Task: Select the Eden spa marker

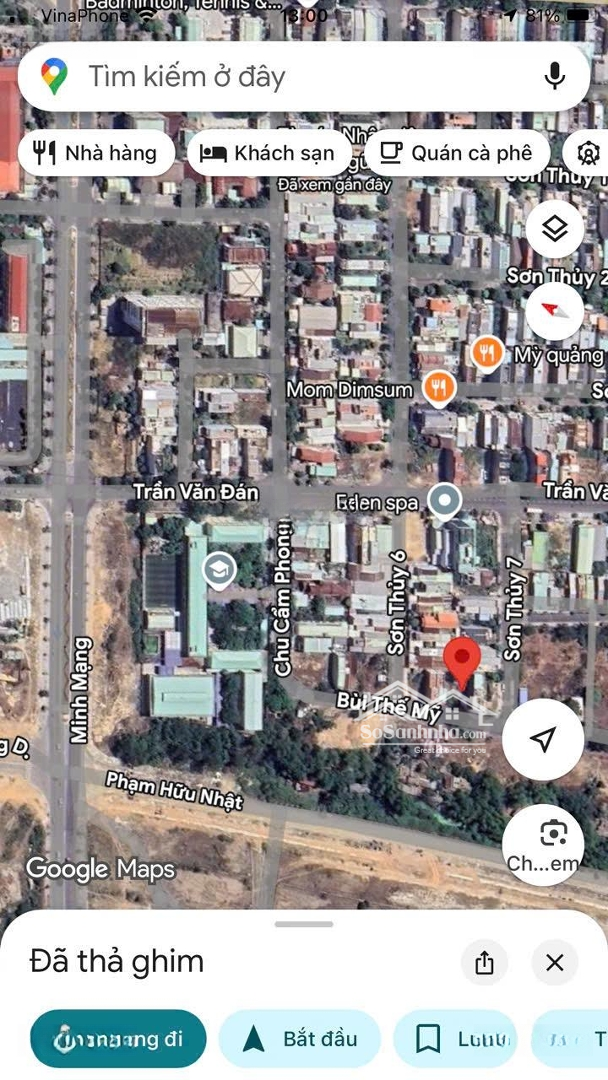Action: 444,500
